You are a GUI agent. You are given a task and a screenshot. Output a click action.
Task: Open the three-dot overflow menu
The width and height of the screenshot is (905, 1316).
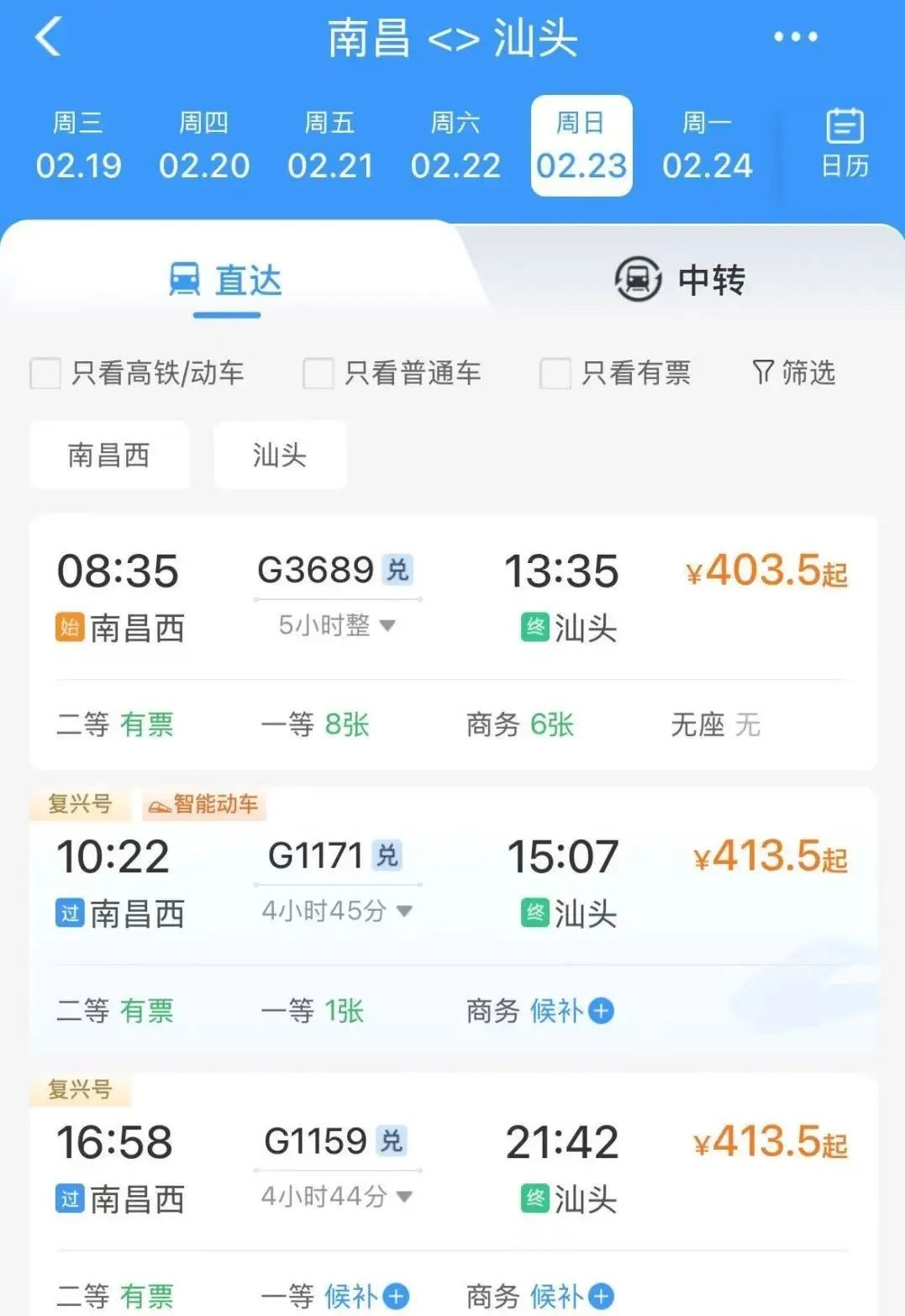(x=795, y=37)
